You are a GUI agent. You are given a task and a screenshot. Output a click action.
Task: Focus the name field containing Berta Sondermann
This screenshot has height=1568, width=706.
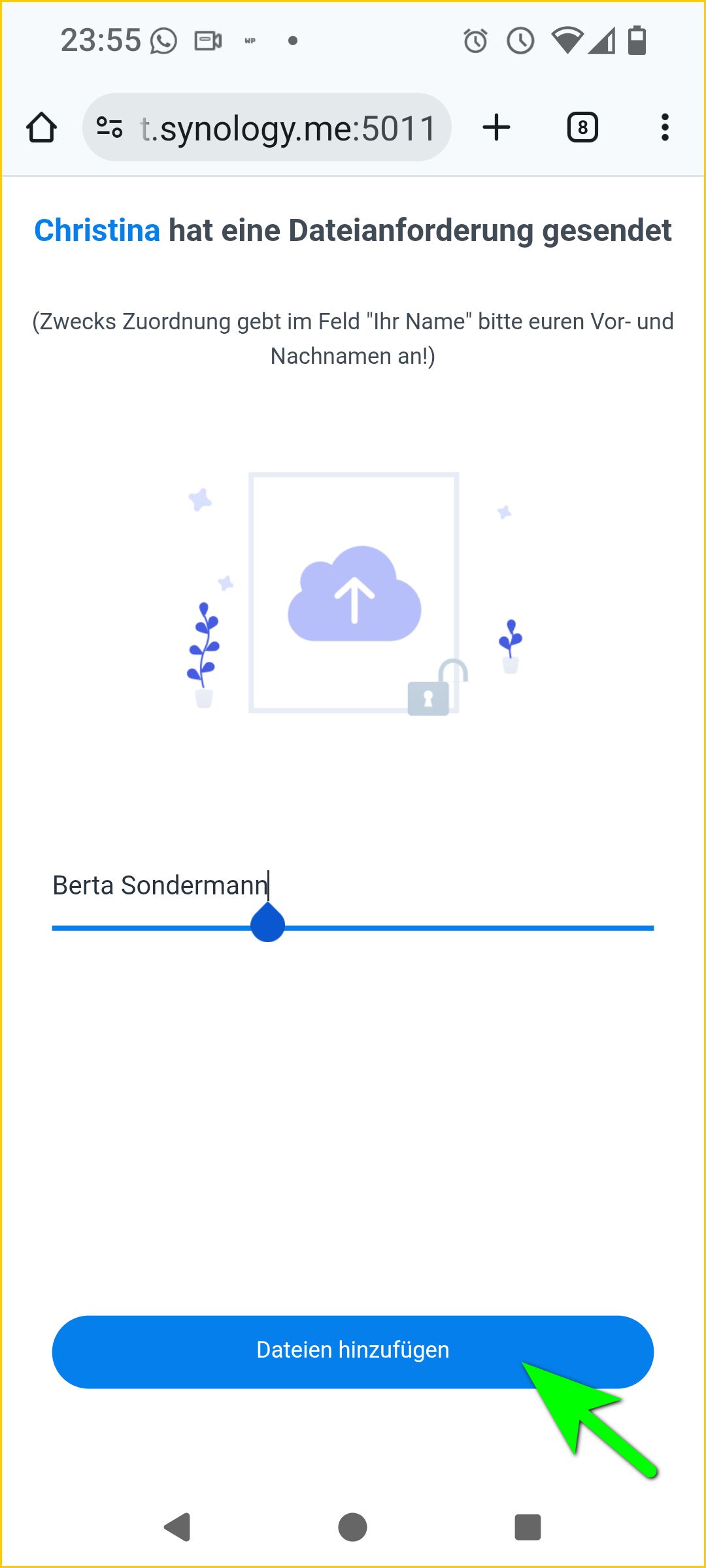click(353, 886)
